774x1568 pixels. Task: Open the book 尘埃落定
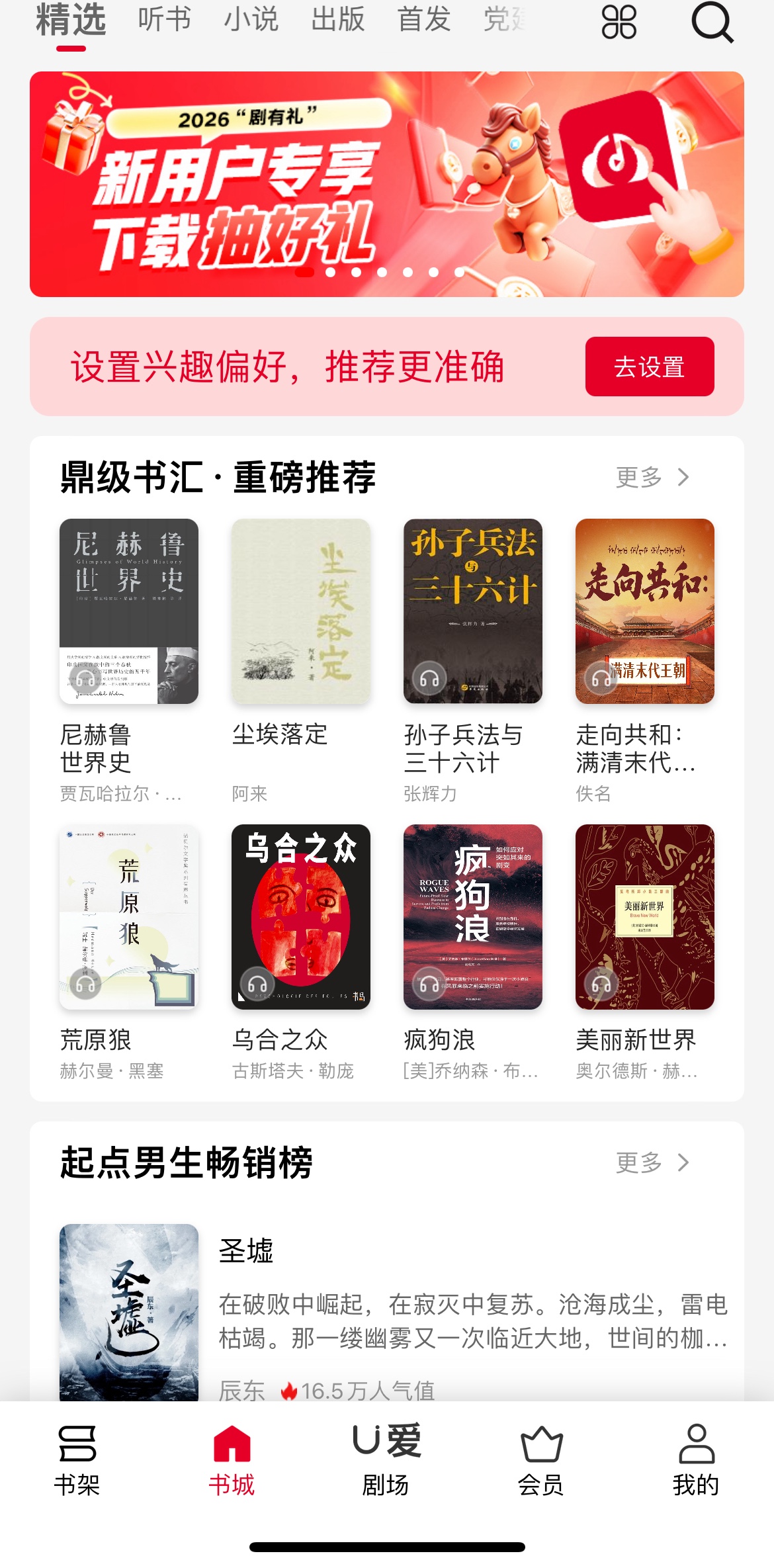point(301,611)
